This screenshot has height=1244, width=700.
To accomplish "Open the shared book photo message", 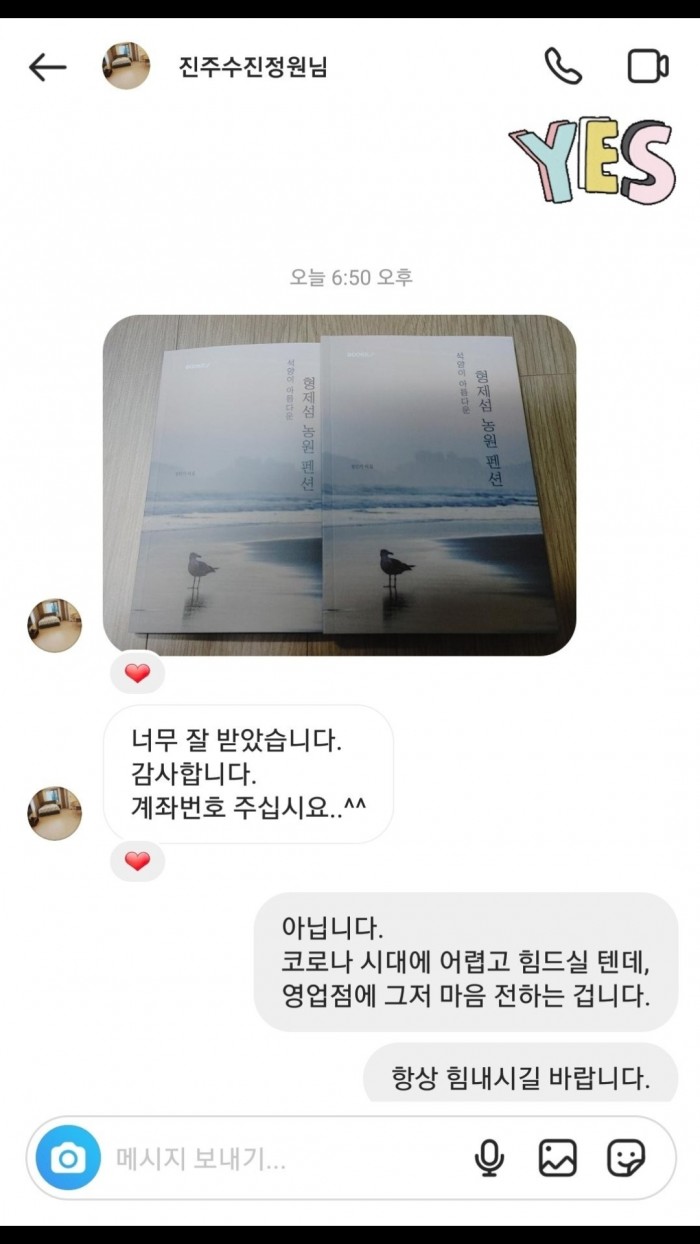I will [339, 485].
